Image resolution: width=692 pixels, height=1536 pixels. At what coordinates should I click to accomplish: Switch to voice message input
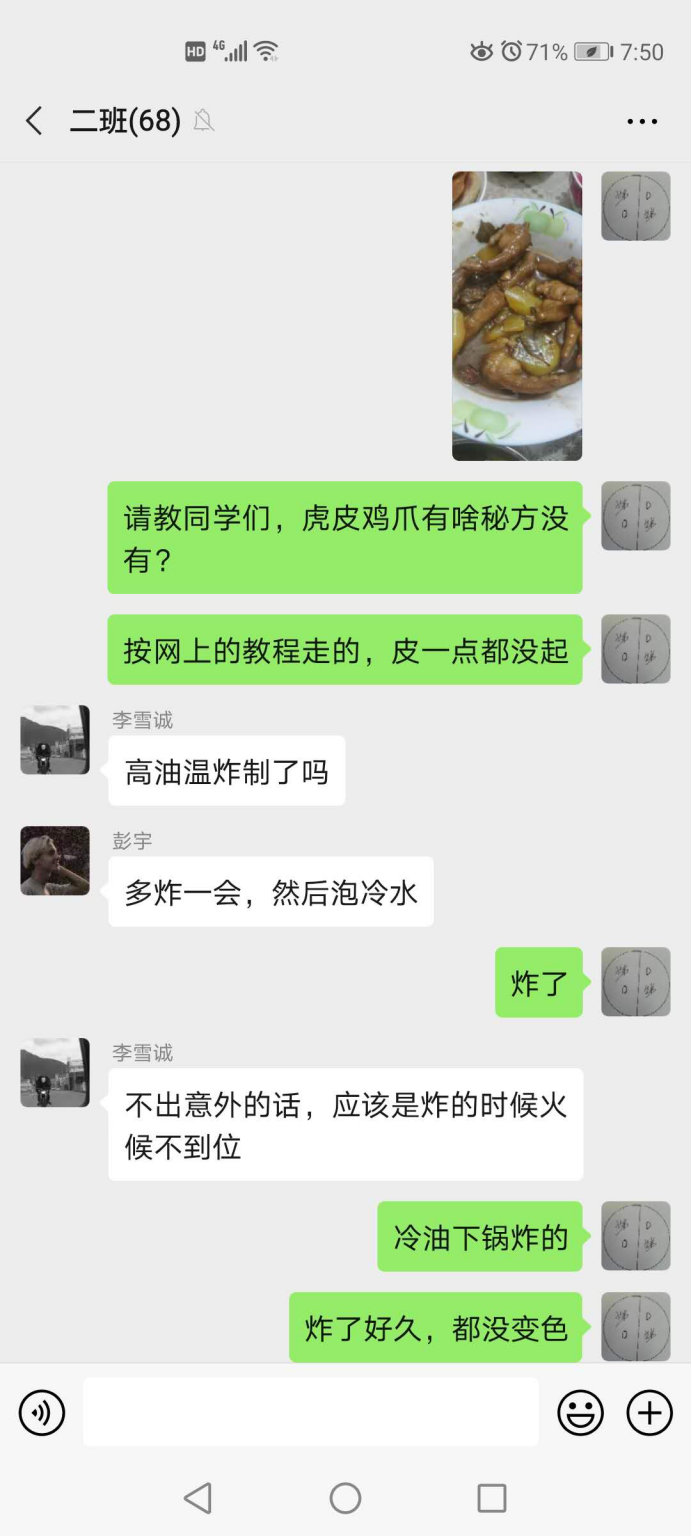tap(42, 1413)
